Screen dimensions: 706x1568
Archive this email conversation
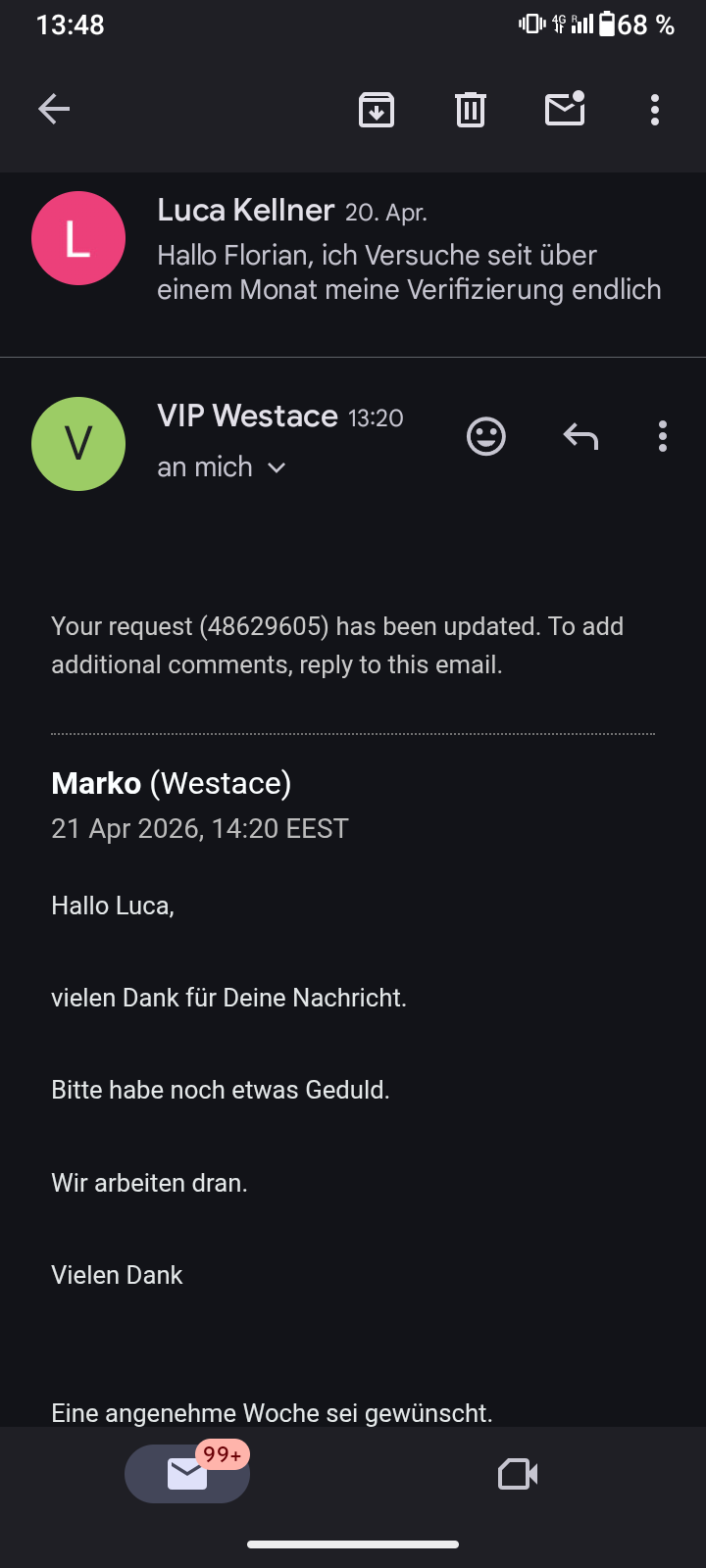pyautogui.click(x=377, y=109)
